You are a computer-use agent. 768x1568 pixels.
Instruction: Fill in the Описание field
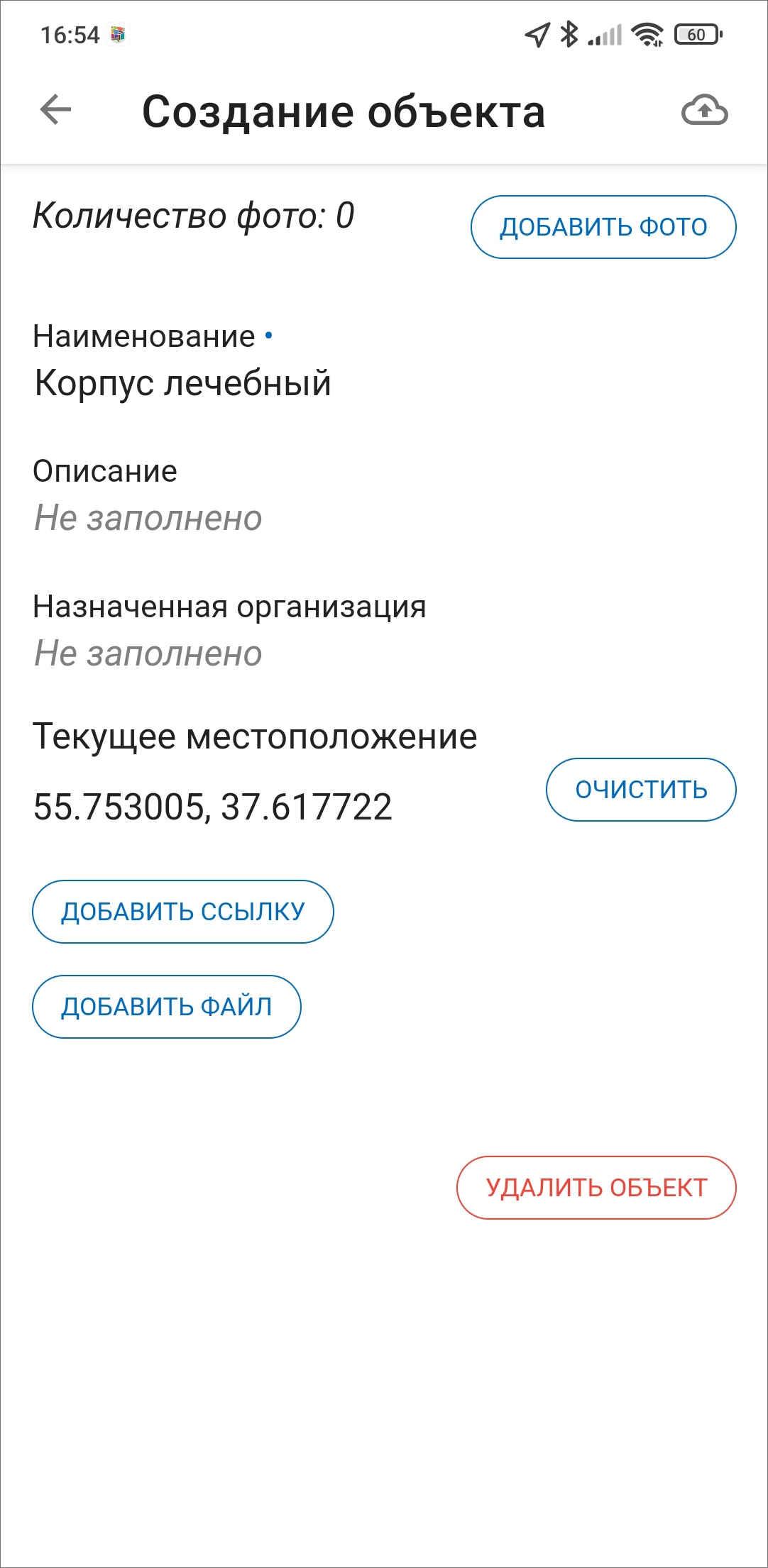pyautogui.click(x=148, y=518)
